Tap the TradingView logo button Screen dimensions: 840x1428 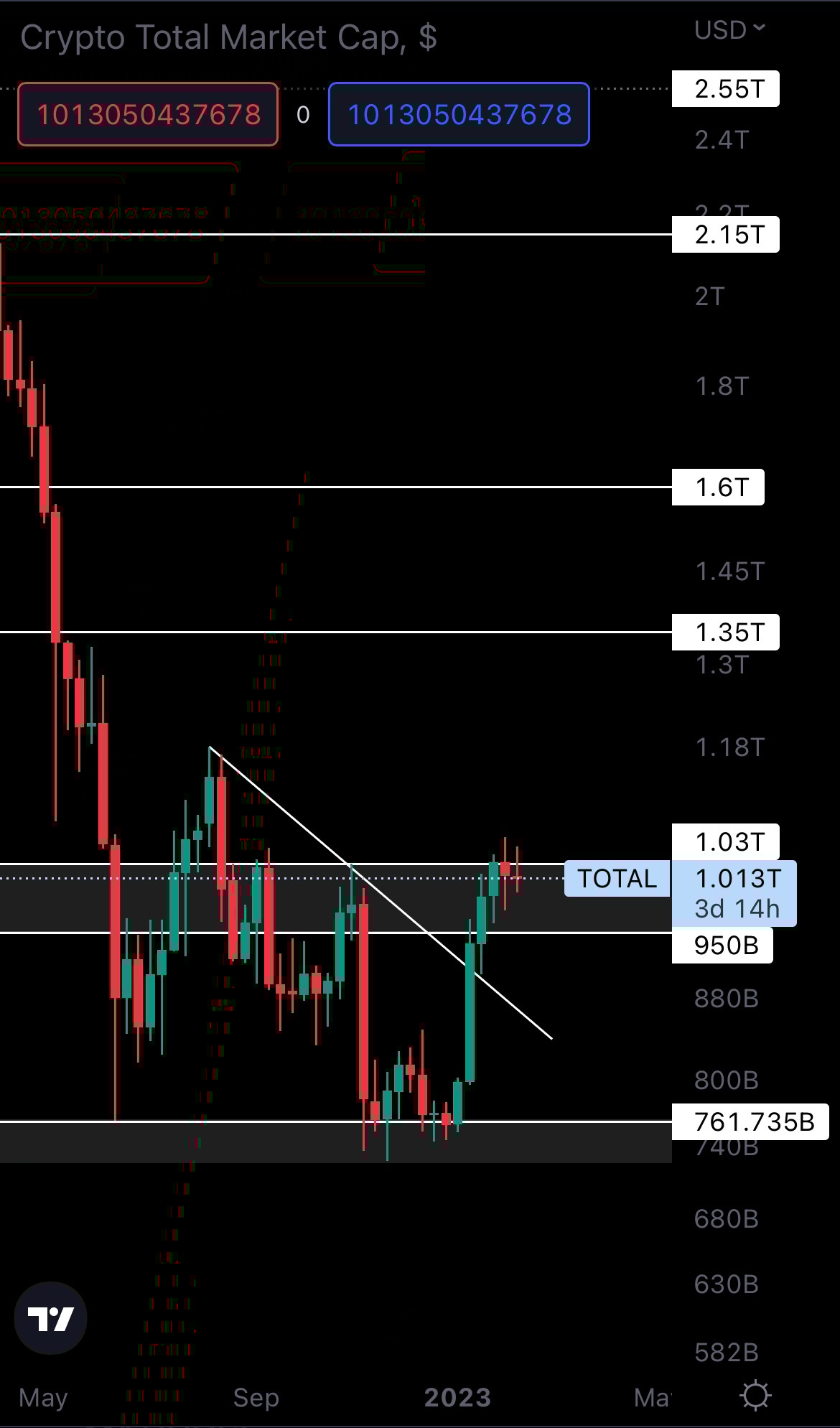click(x=51, y=1318)
